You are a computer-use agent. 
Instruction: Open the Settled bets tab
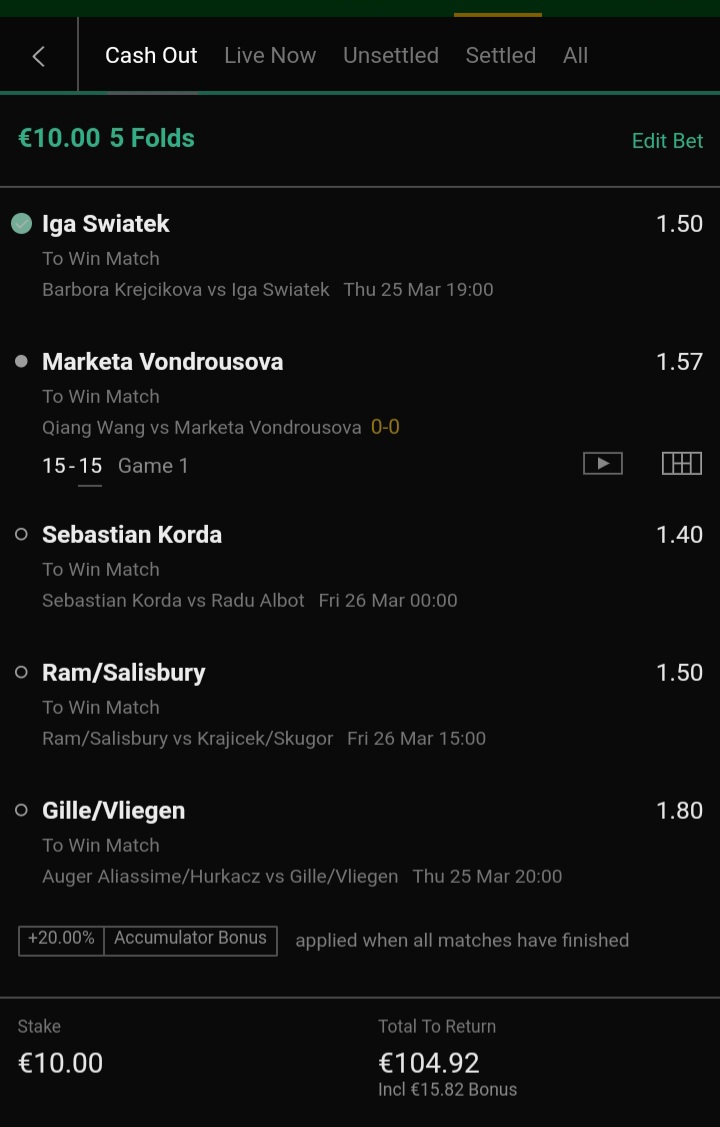(500, 56)
